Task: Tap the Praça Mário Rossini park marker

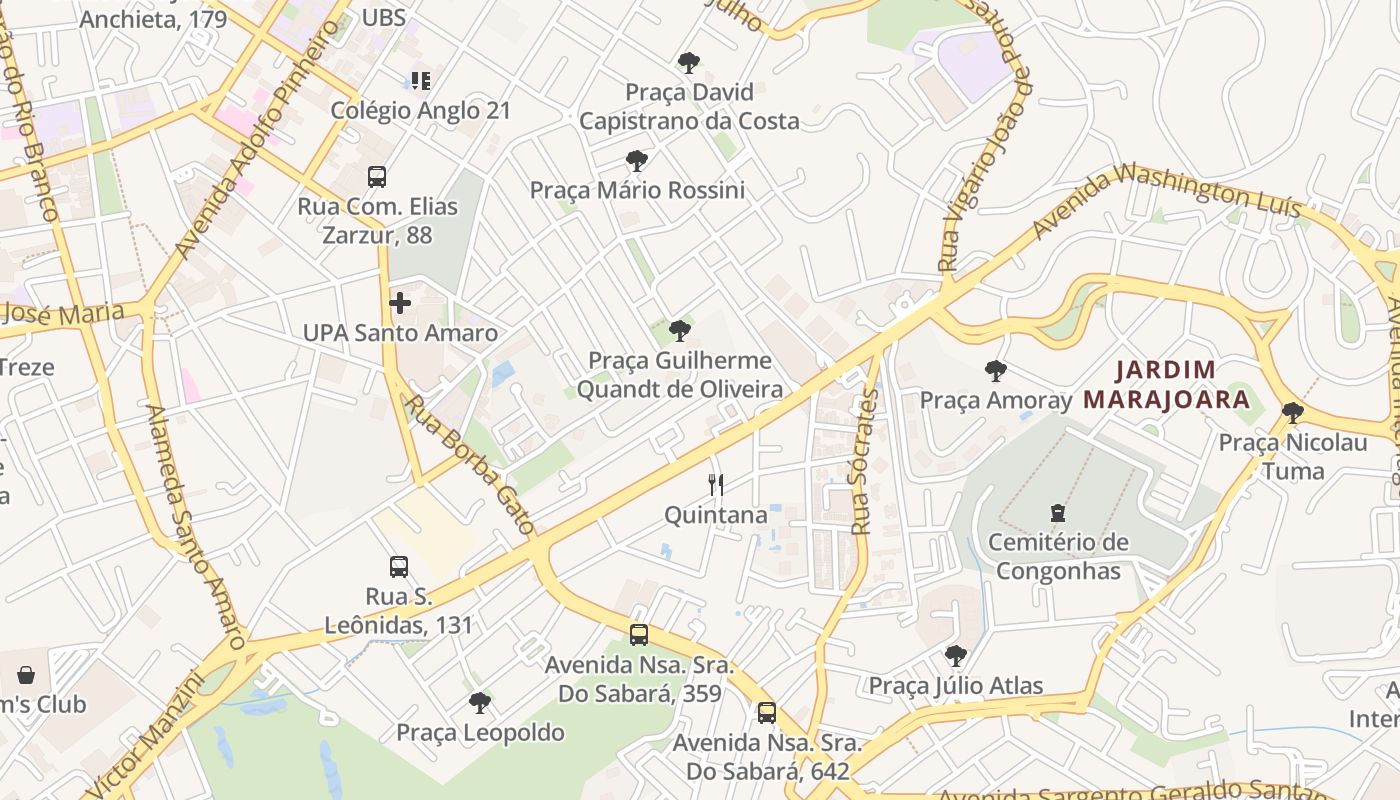Action: click(636, 161)
